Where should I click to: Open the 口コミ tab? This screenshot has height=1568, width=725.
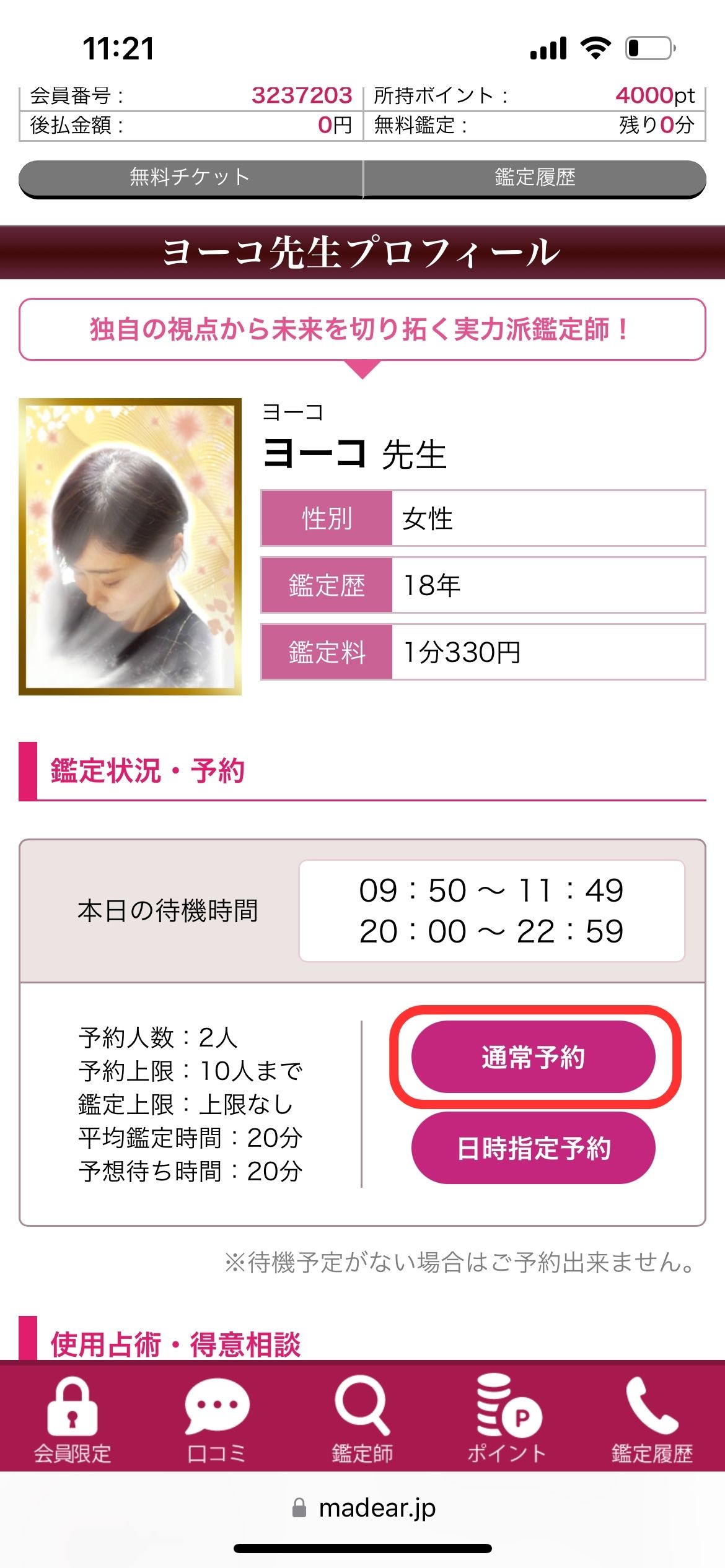(217, 1419)
